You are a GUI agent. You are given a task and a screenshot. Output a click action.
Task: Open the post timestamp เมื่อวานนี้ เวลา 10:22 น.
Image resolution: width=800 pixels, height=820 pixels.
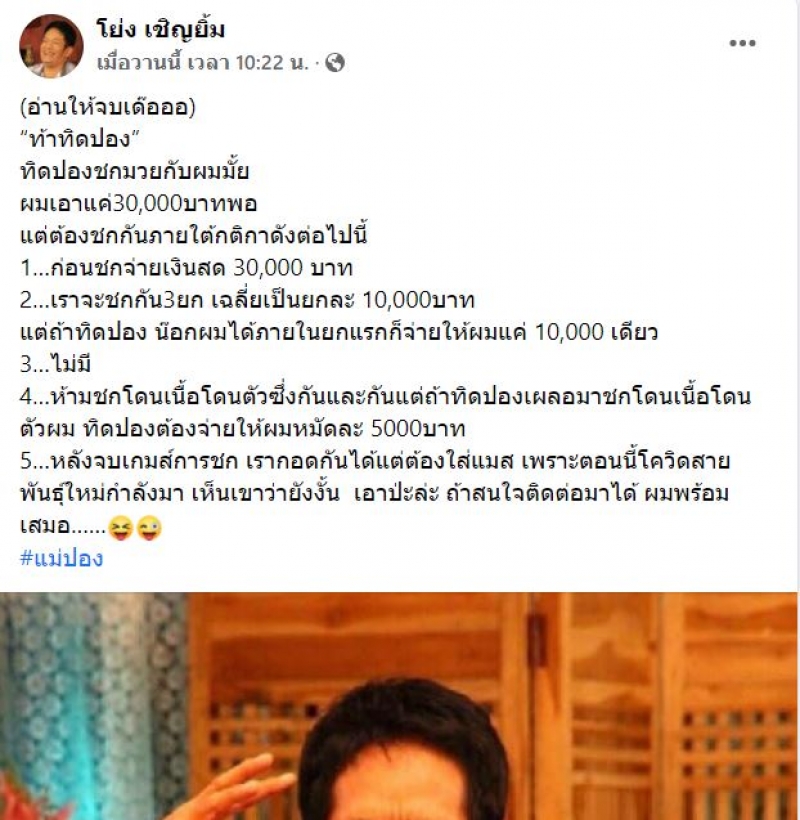point(203,63)
